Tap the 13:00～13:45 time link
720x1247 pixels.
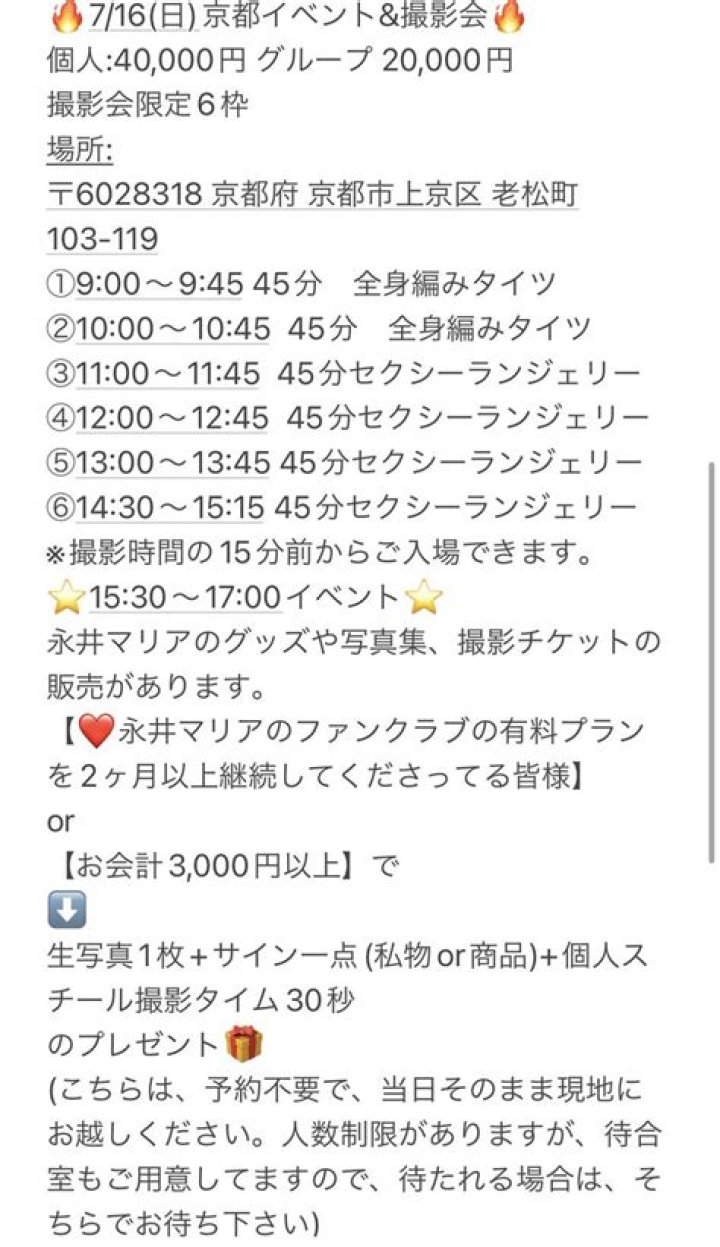pos(171,462)
